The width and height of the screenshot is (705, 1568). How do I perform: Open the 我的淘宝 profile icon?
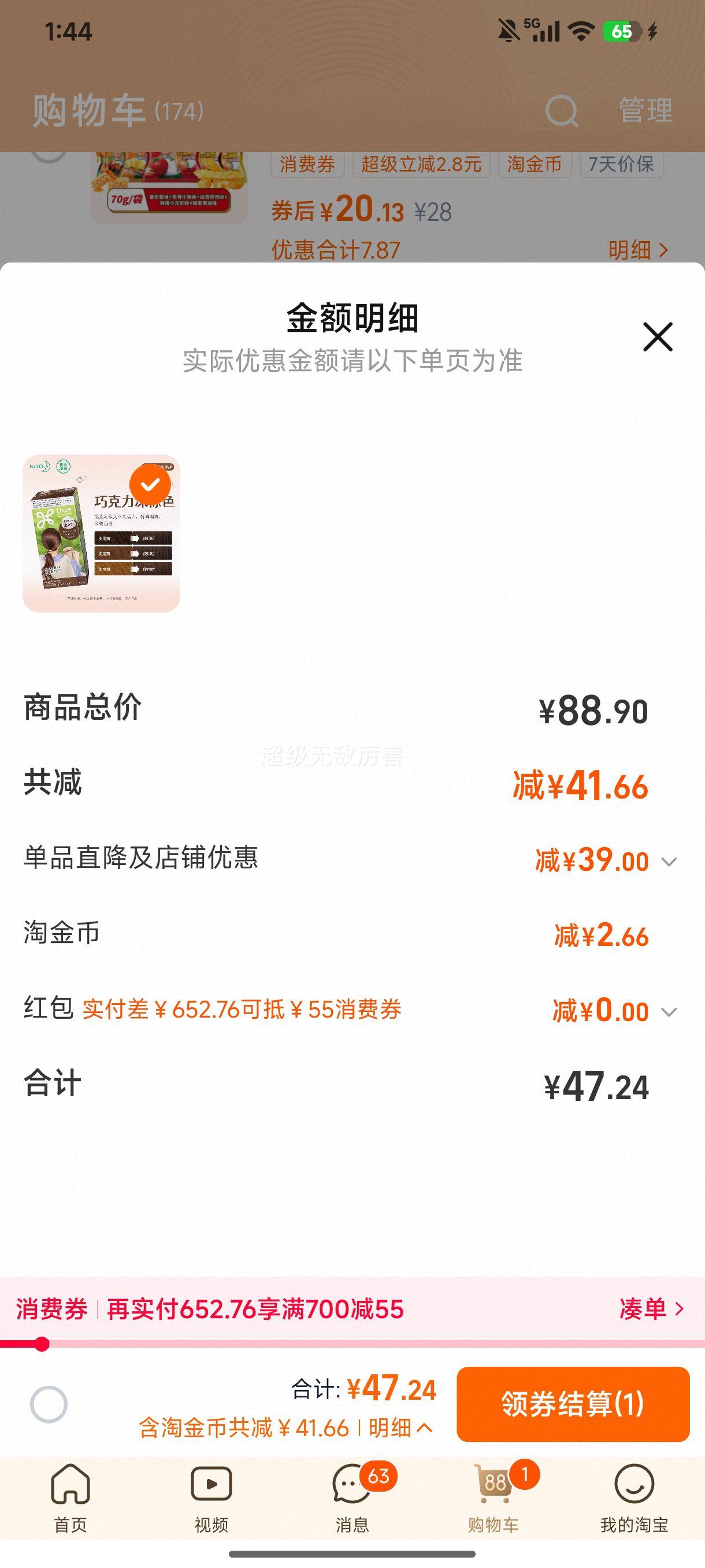[634, 1503]
